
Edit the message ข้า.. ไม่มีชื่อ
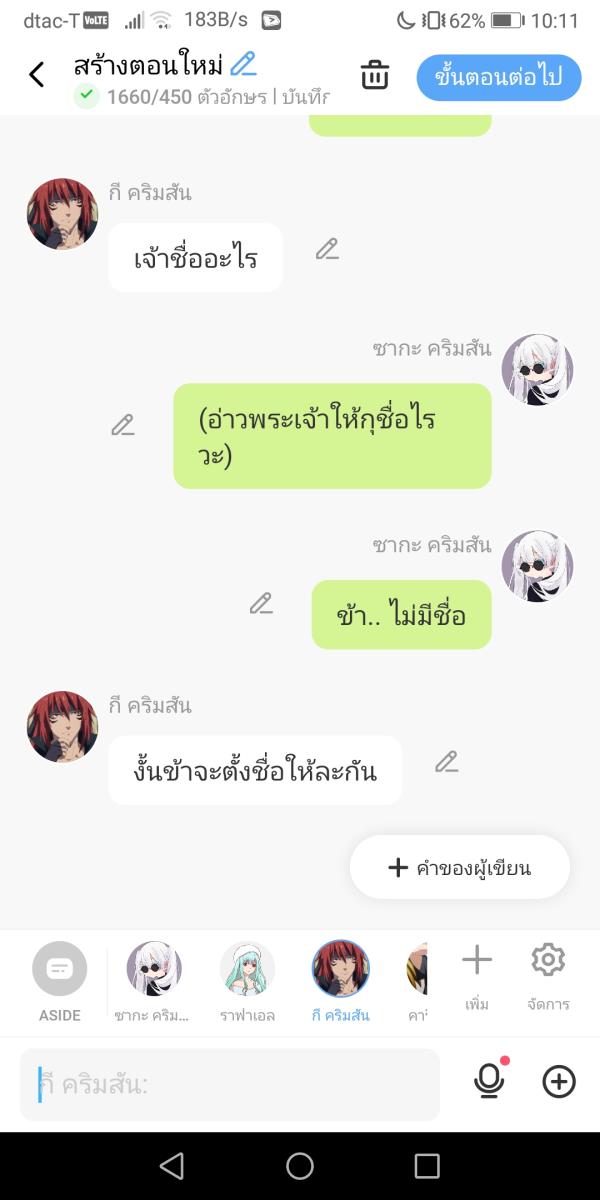click(261, 603)
